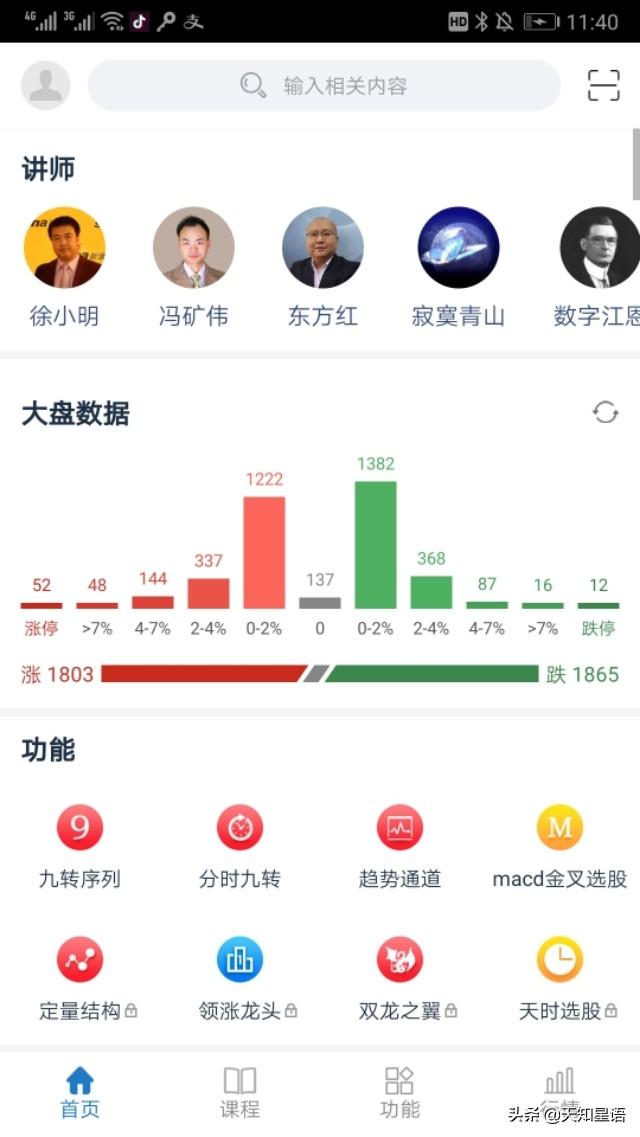Open 分时九转 function
Screen dimensions: 640x1137
(x=240, y=828)
